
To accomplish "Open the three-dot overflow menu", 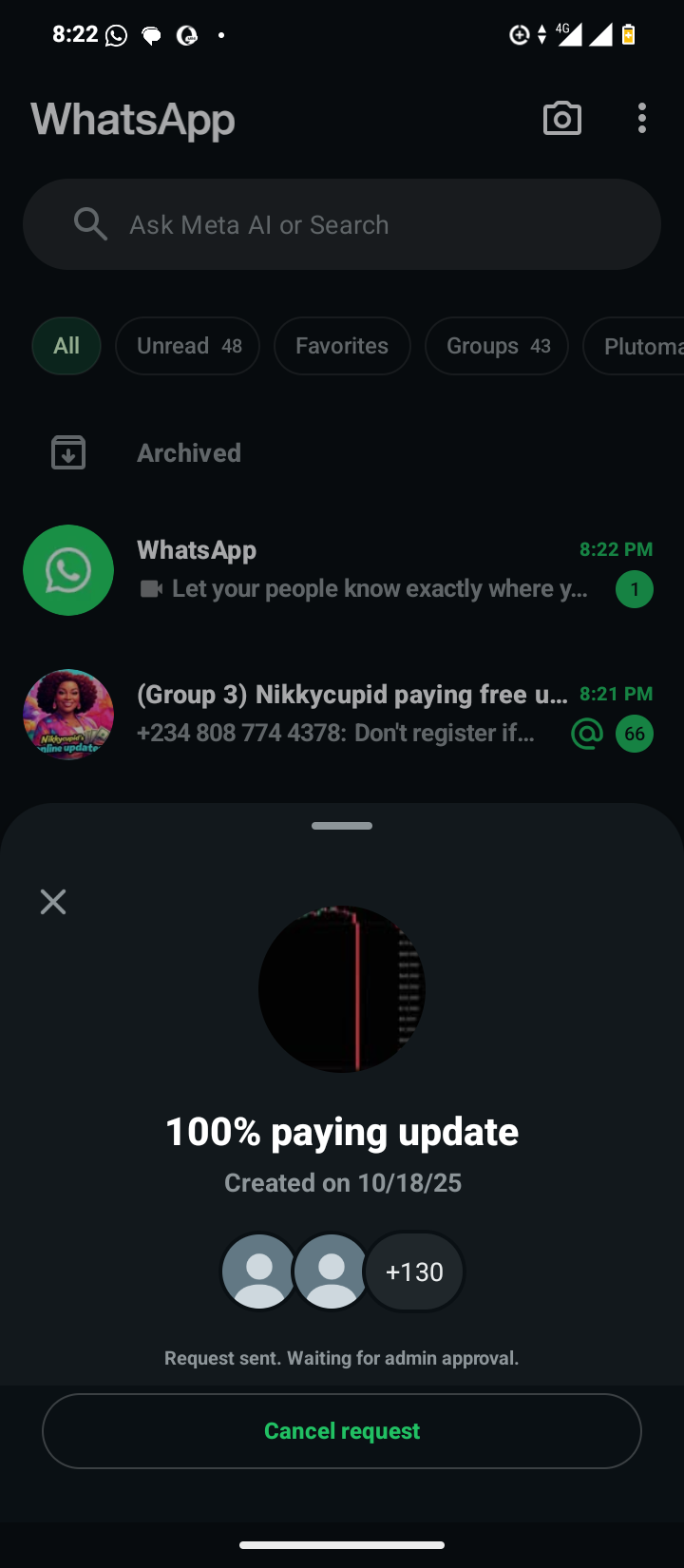I will (x=642, y=119).
